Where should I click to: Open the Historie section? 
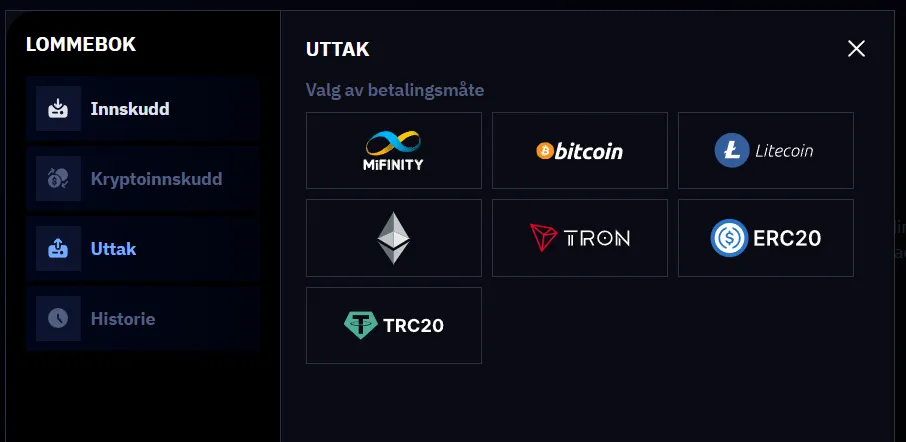pyautogui.click(x=143, y=319)
